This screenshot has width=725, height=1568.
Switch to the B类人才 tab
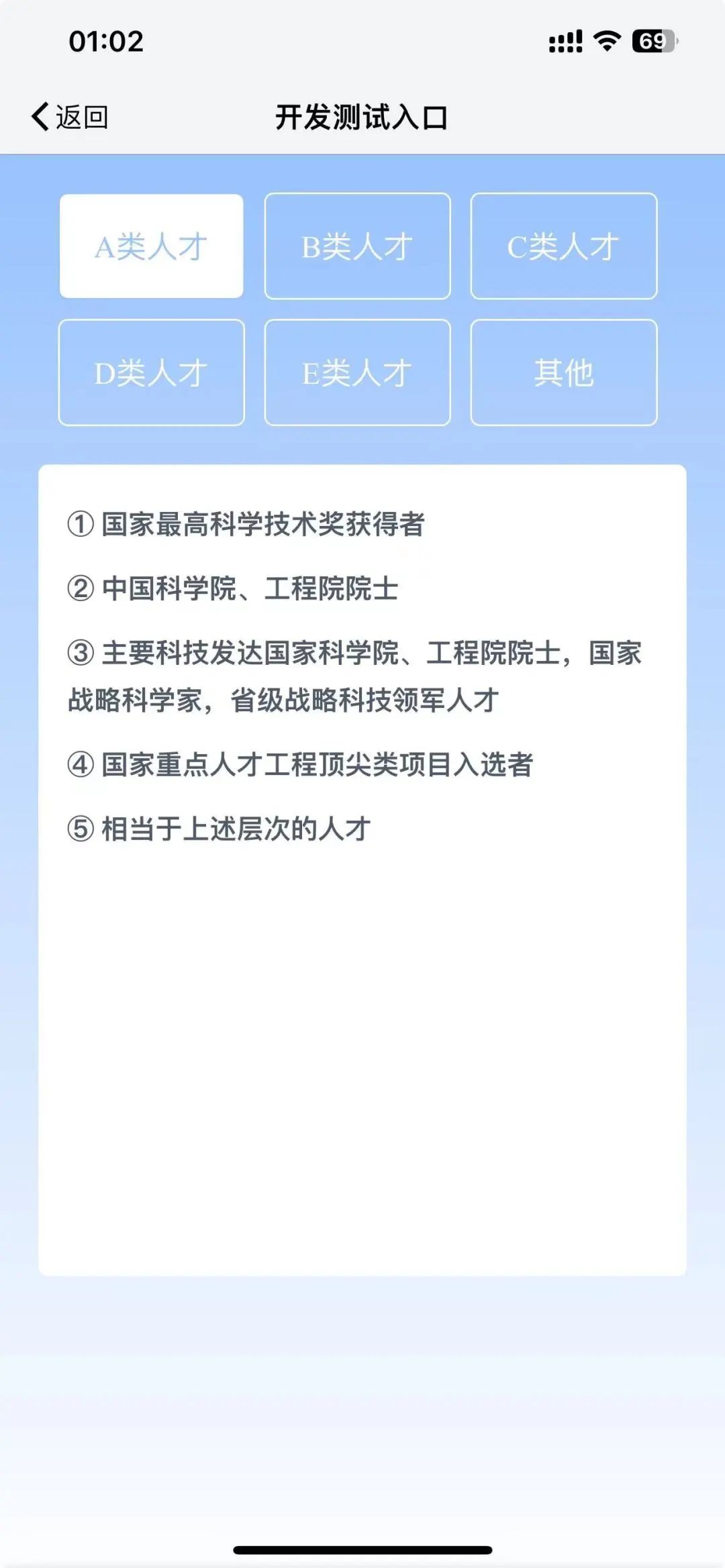[x=357, y=246]
